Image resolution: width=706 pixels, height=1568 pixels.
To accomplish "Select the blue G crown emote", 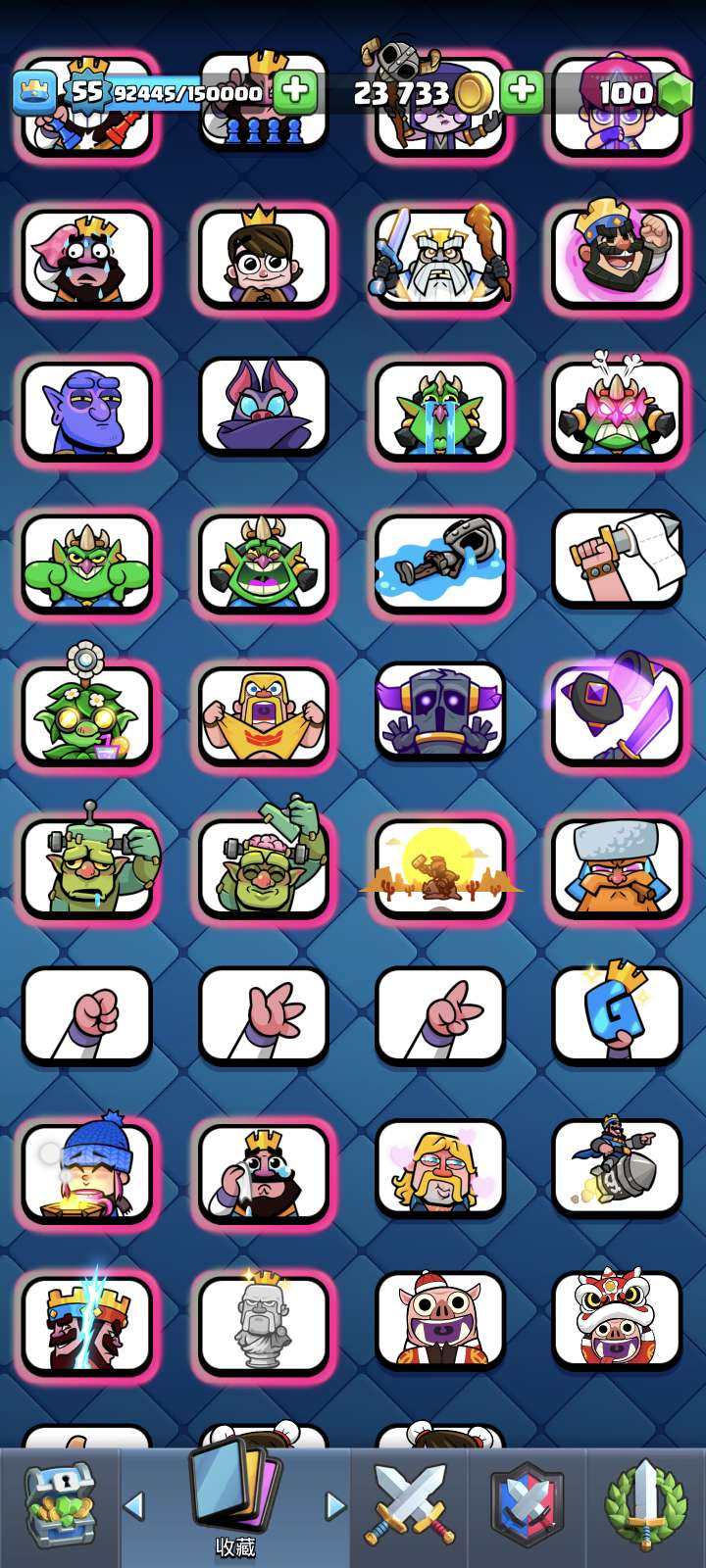I will [616, 1015].
